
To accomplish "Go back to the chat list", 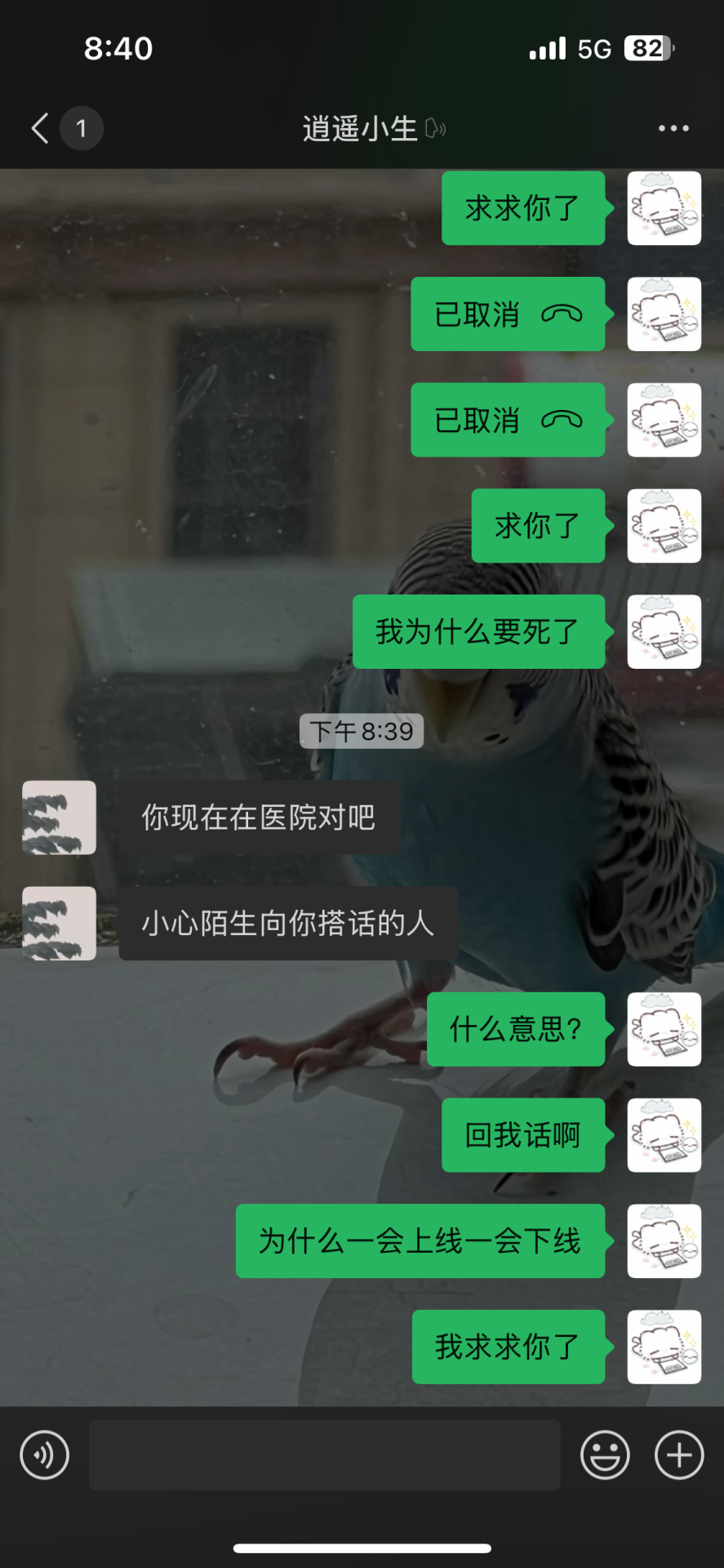I will 41,128.
